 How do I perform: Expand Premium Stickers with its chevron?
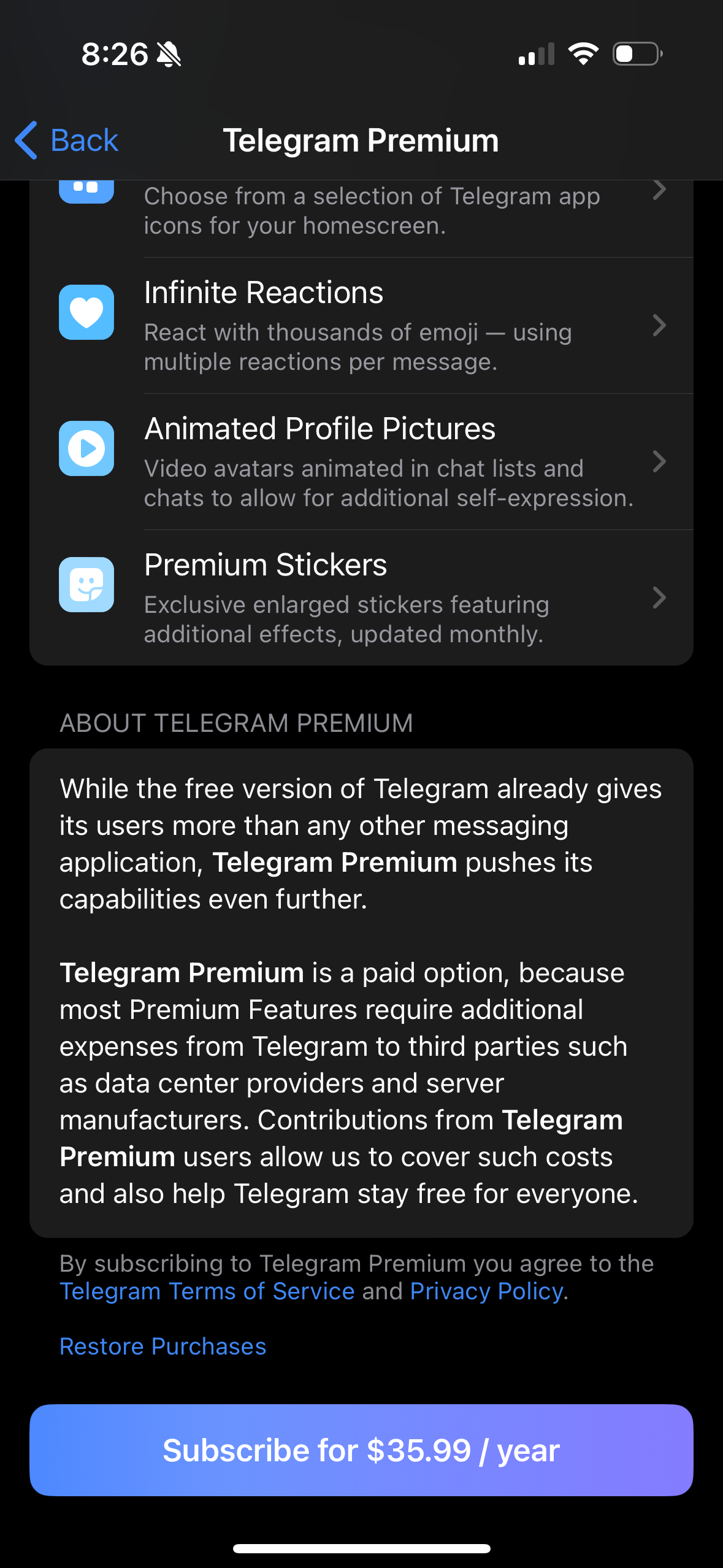(x=659, y=598)
